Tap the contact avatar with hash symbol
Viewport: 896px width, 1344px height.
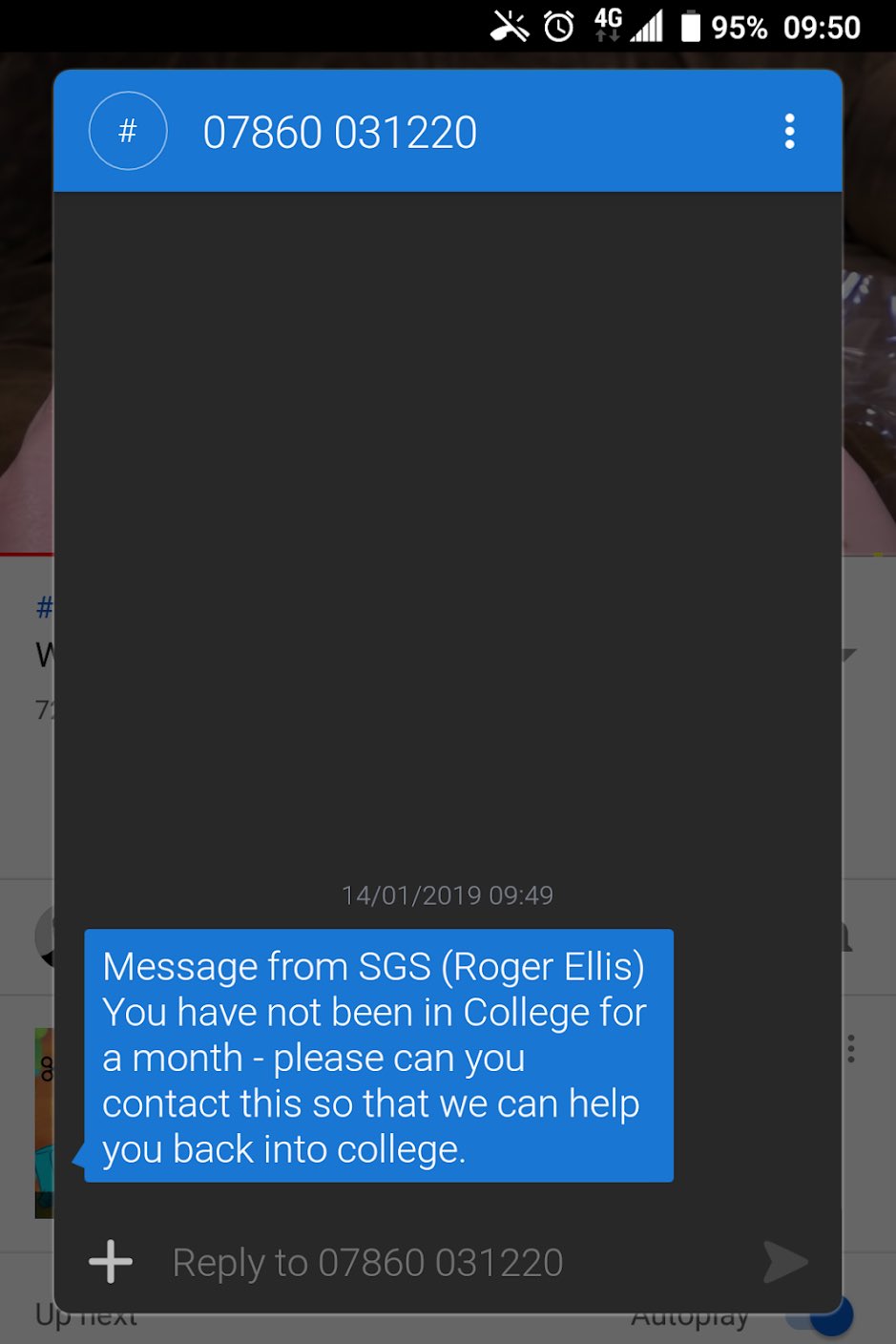(x=128, y=131)
